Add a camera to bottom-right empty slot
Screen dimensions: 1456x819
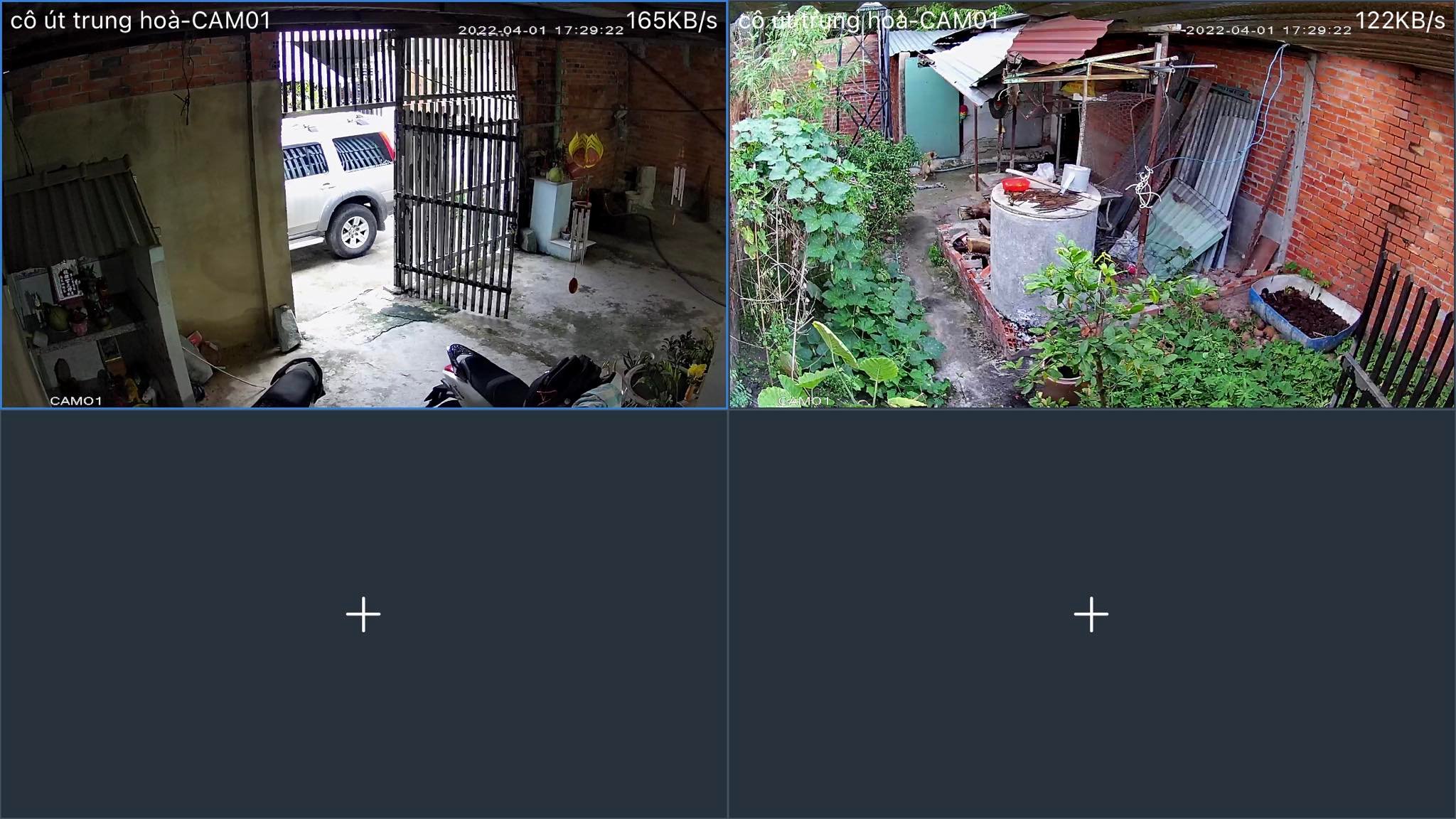1091,614
